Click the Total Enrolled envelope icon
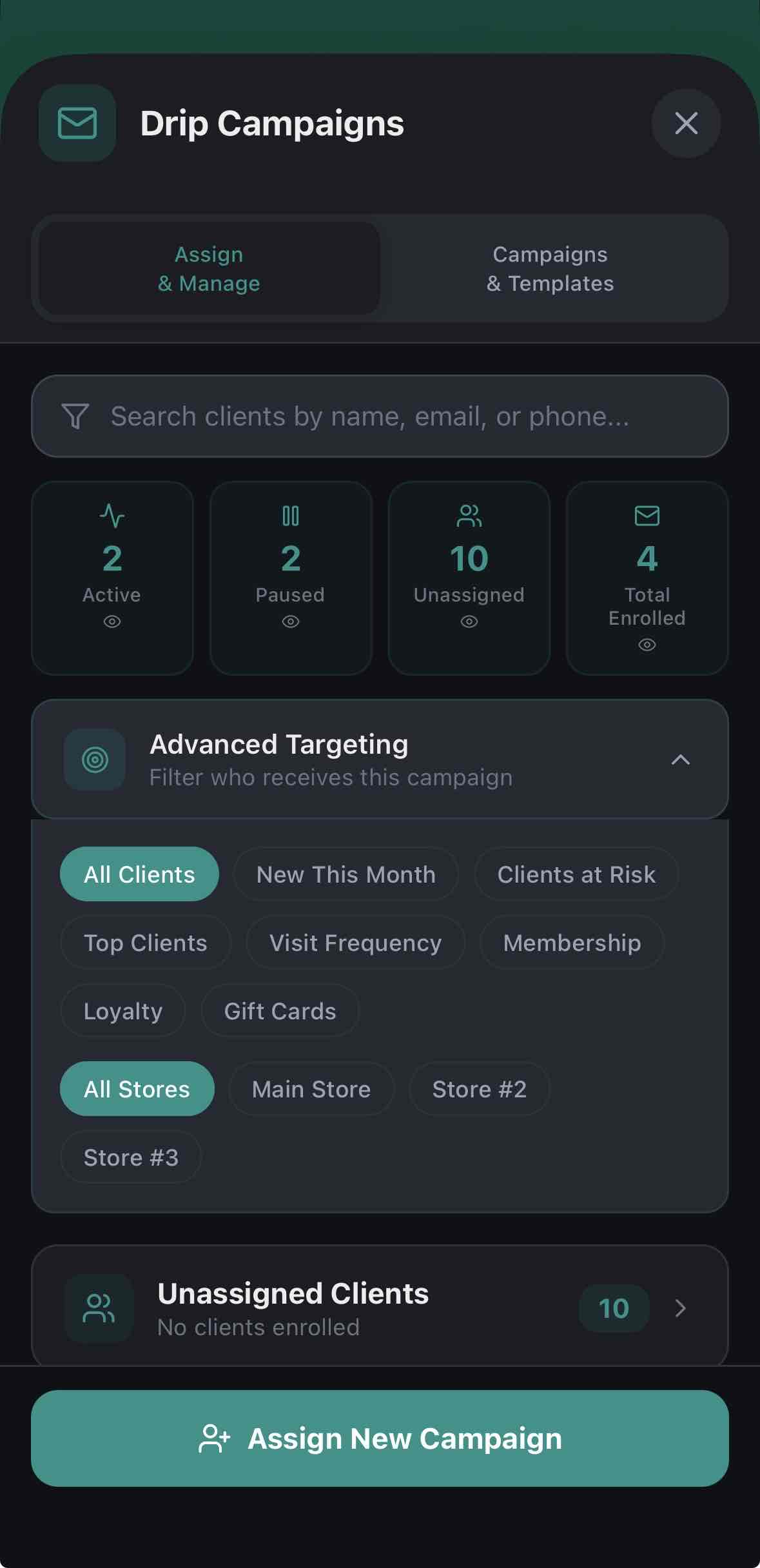The image size is (760, 1568). coord(647,514)
